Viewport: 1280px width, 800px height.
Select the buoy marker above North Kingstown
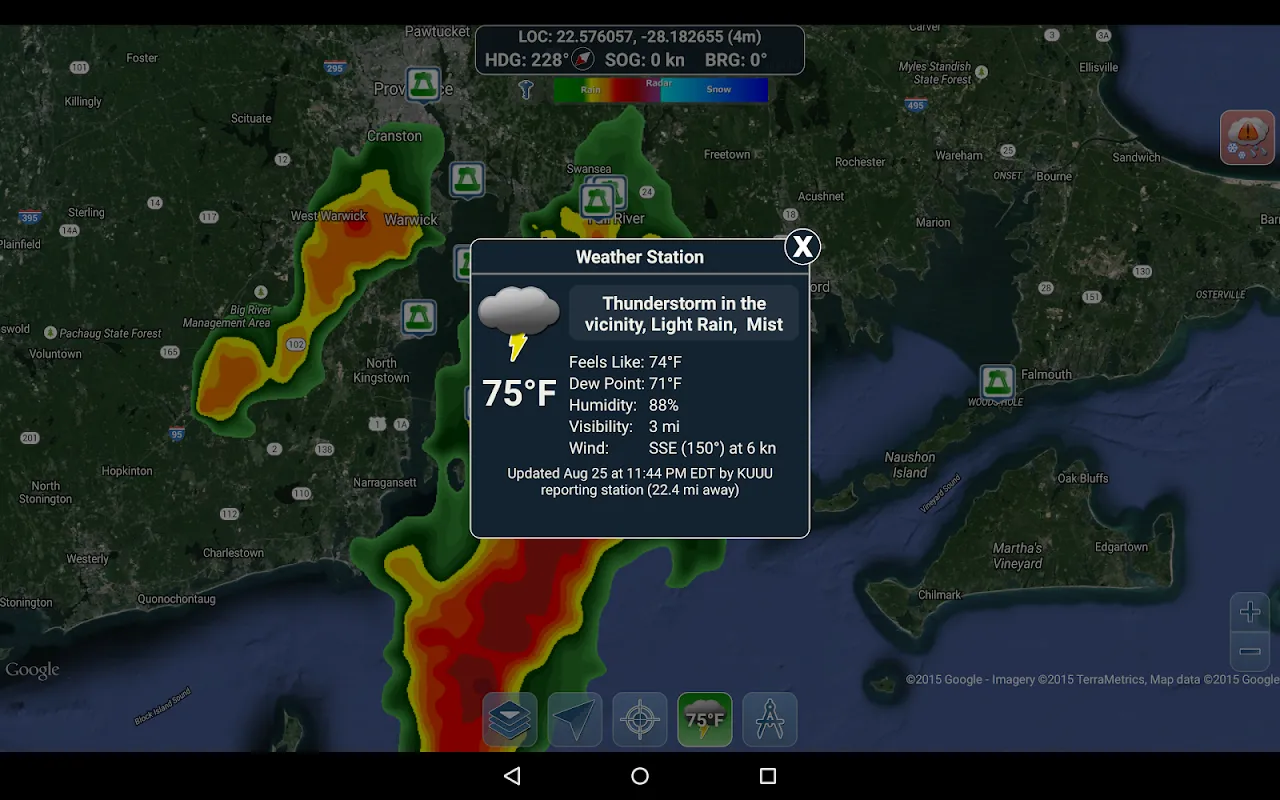point(419,317)
